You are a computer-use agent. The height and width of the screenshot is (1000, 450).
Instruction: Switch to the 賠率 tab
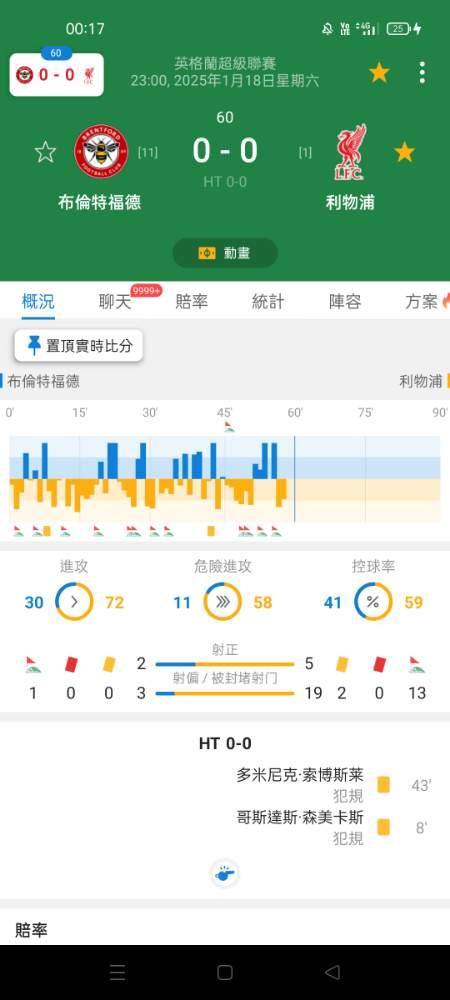click(191, 302)
